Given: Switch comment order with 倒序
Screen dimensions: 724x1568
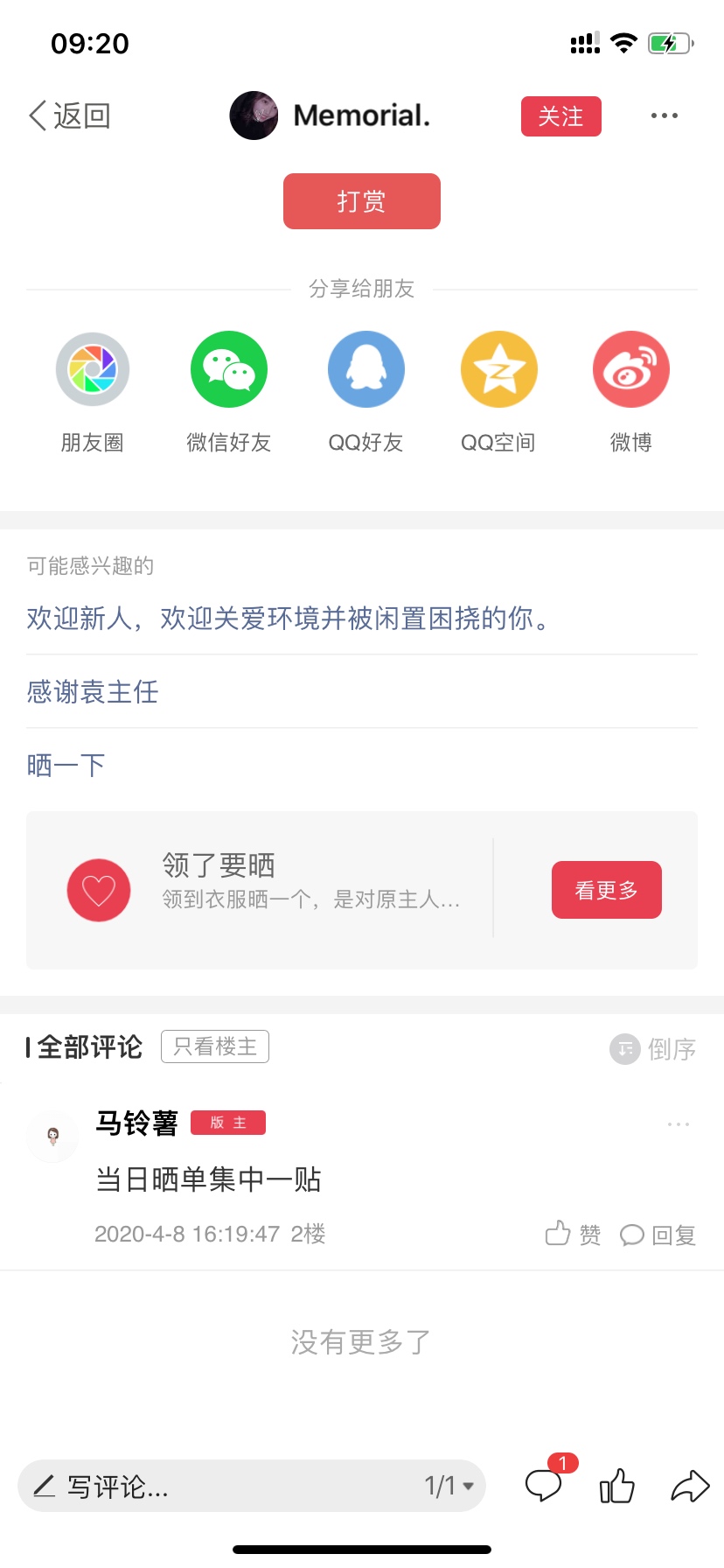Looking at the screenshot, I should [x=653, y=1048].
